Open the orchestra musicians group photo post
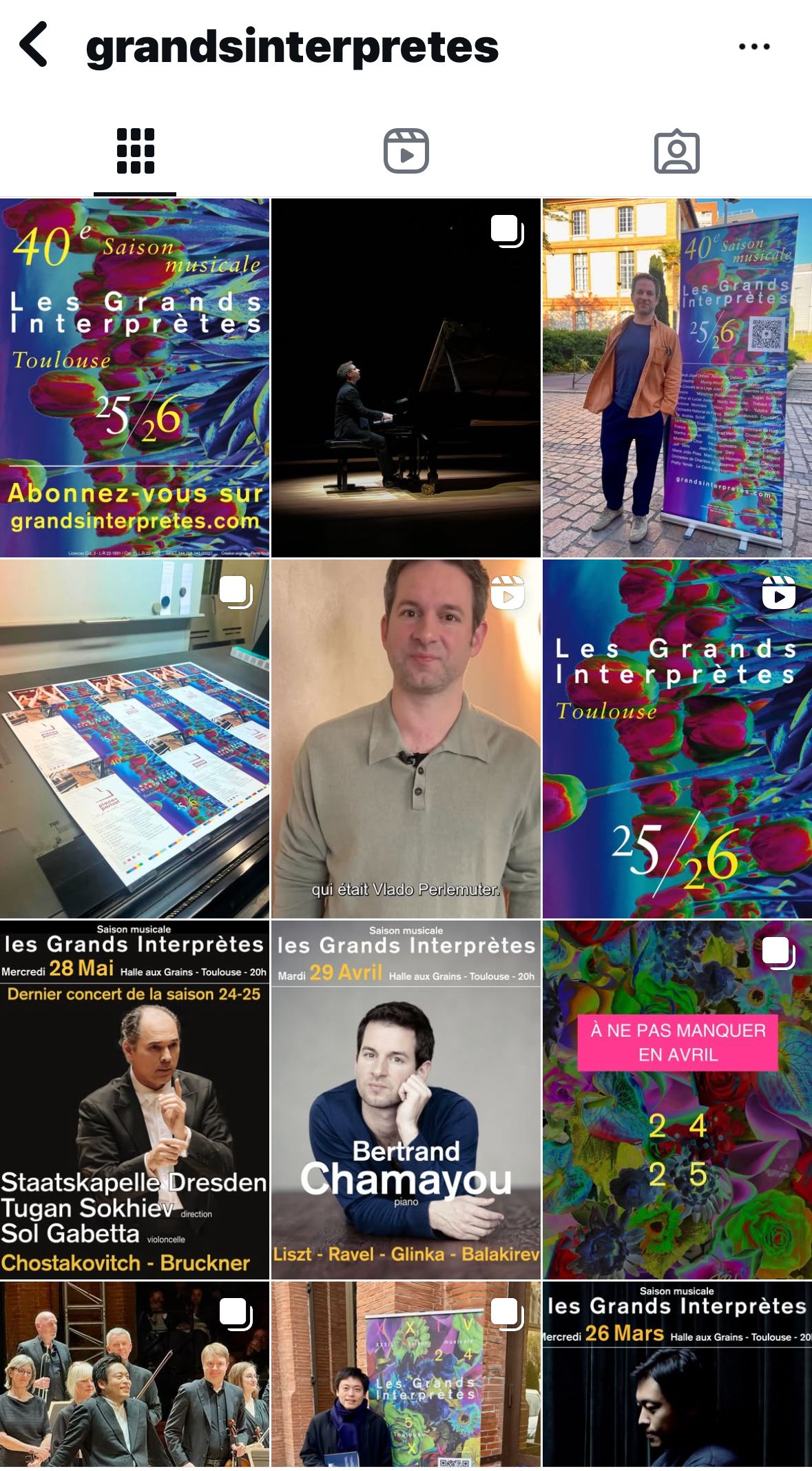Screen dimensions: 812x1471 [x=134, y=1375]
